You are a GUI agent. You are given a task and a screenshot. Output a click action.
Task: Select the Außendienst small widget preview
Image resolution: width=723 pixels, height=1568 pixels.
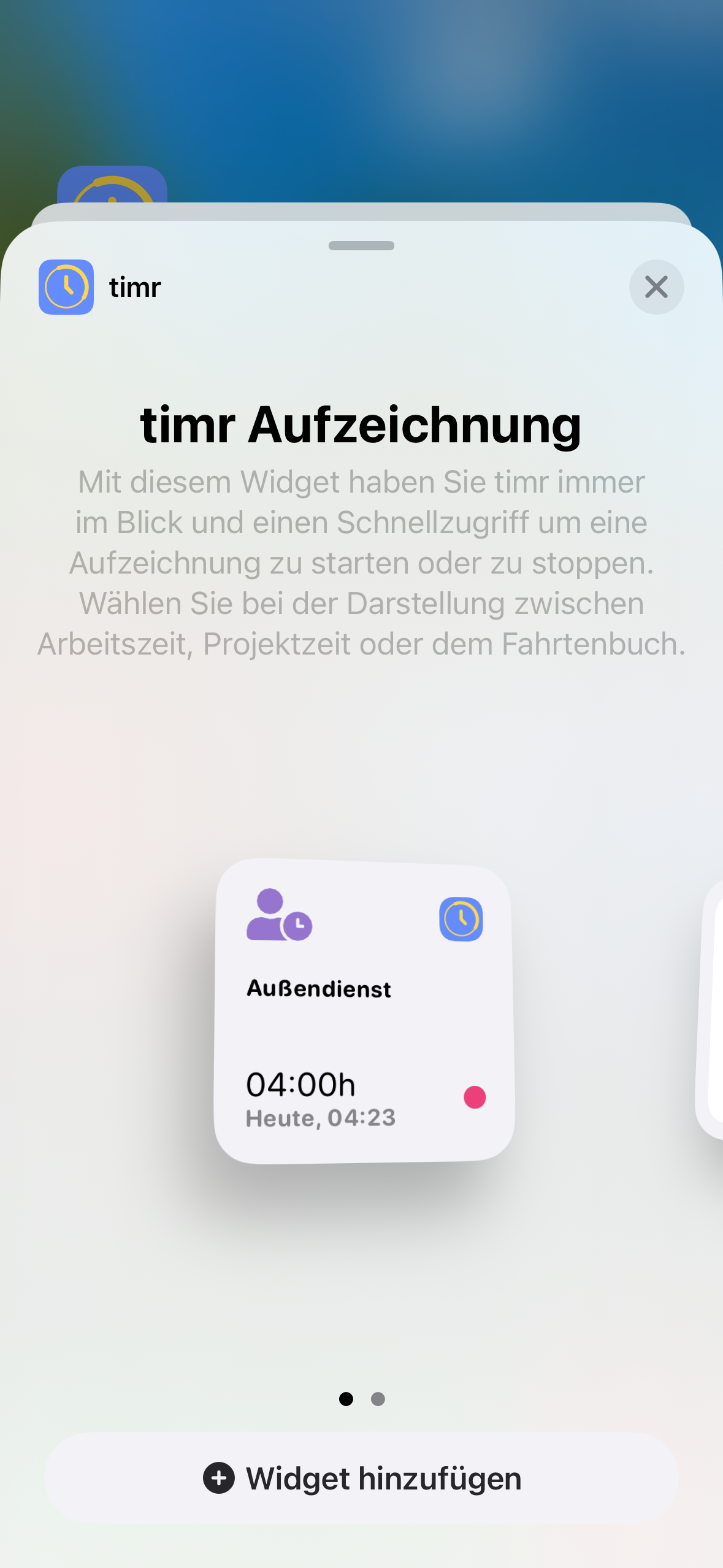click(x=364, y=1011)
